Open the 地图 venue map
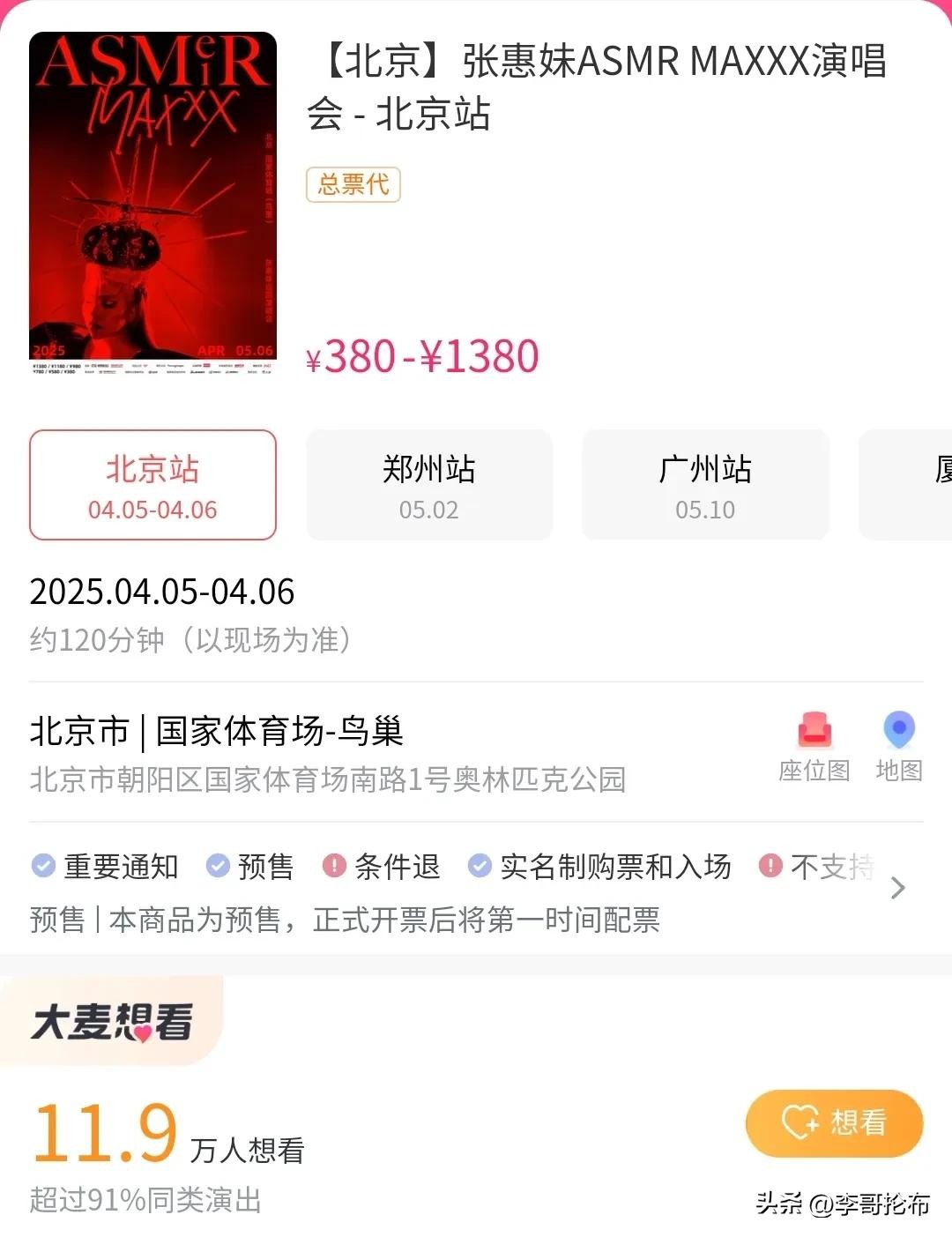Image resolution: width=952 pixels, height=1237 pixels. tap(898, 746)
